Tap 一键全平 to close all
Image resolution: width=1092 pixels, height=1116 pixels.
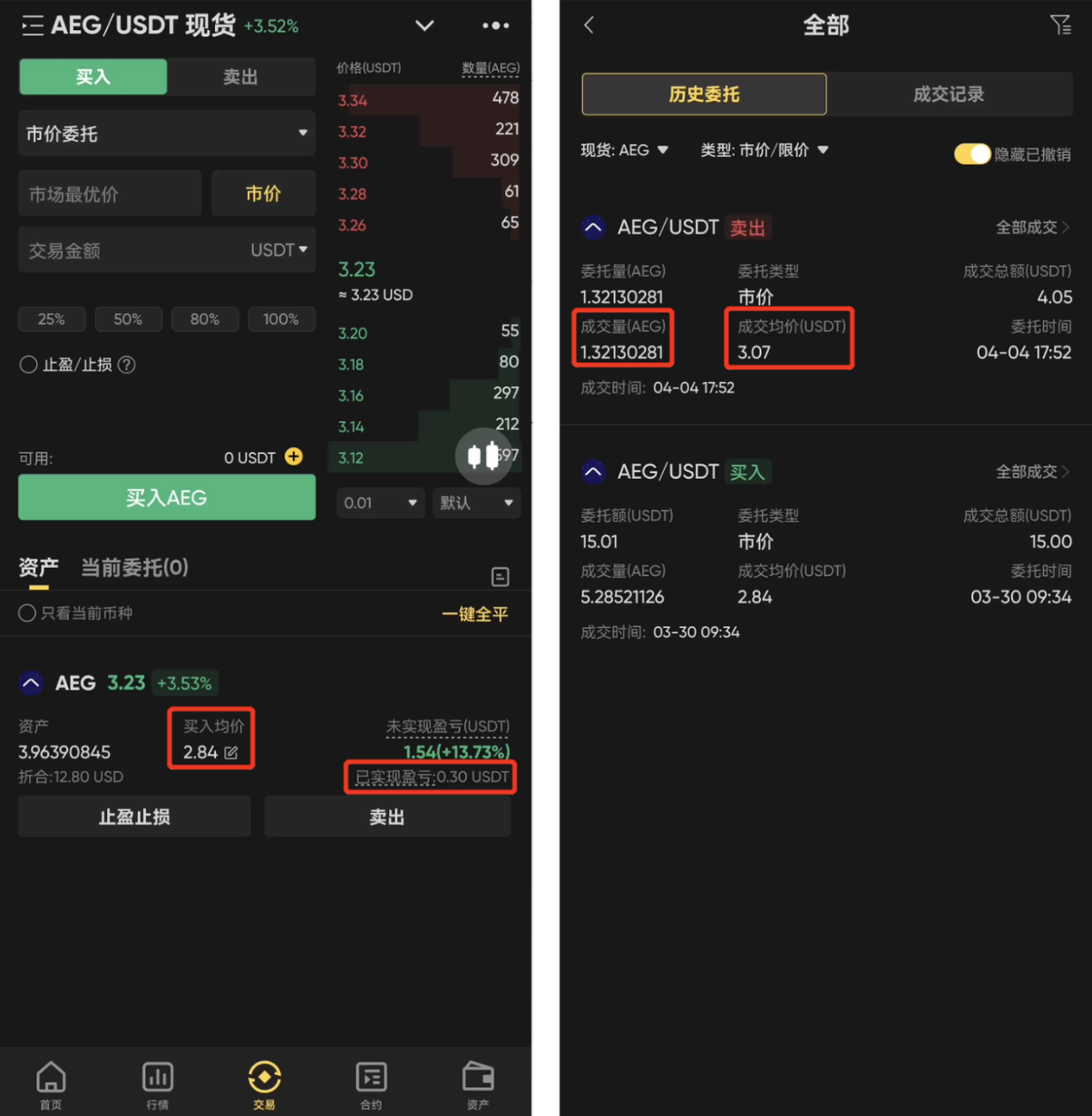[x=474, y=614]
